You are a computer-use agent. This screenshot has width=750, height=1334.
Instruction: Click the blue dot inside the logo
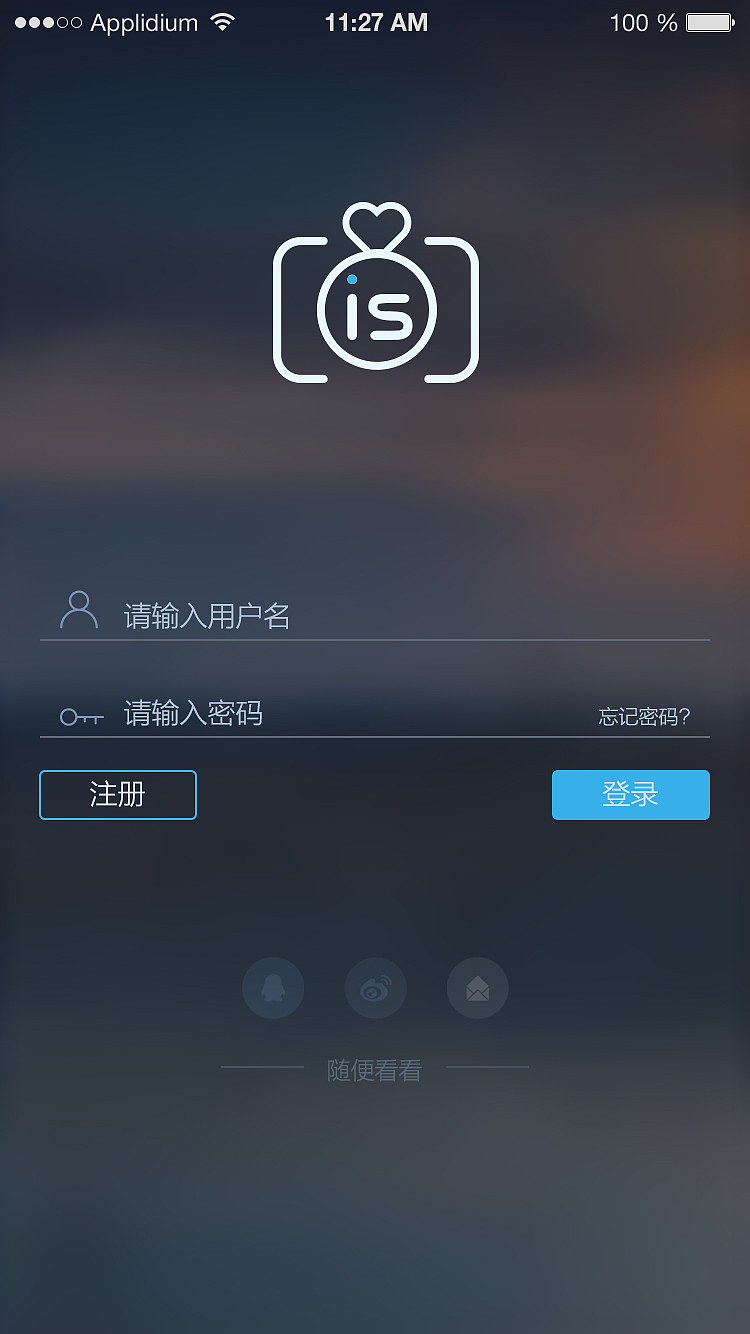(351, 279)
